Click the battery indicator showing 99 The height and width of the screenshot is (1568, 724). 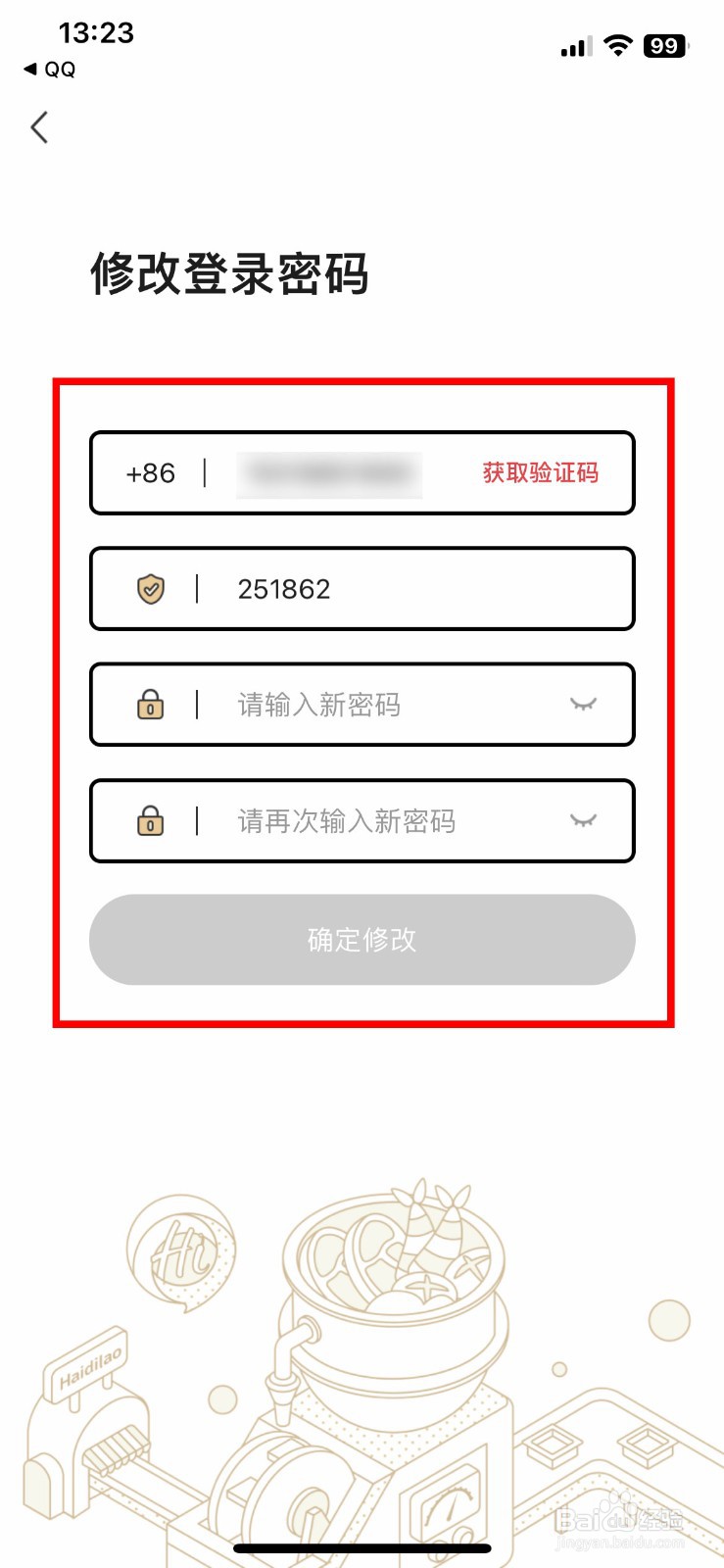663,45
